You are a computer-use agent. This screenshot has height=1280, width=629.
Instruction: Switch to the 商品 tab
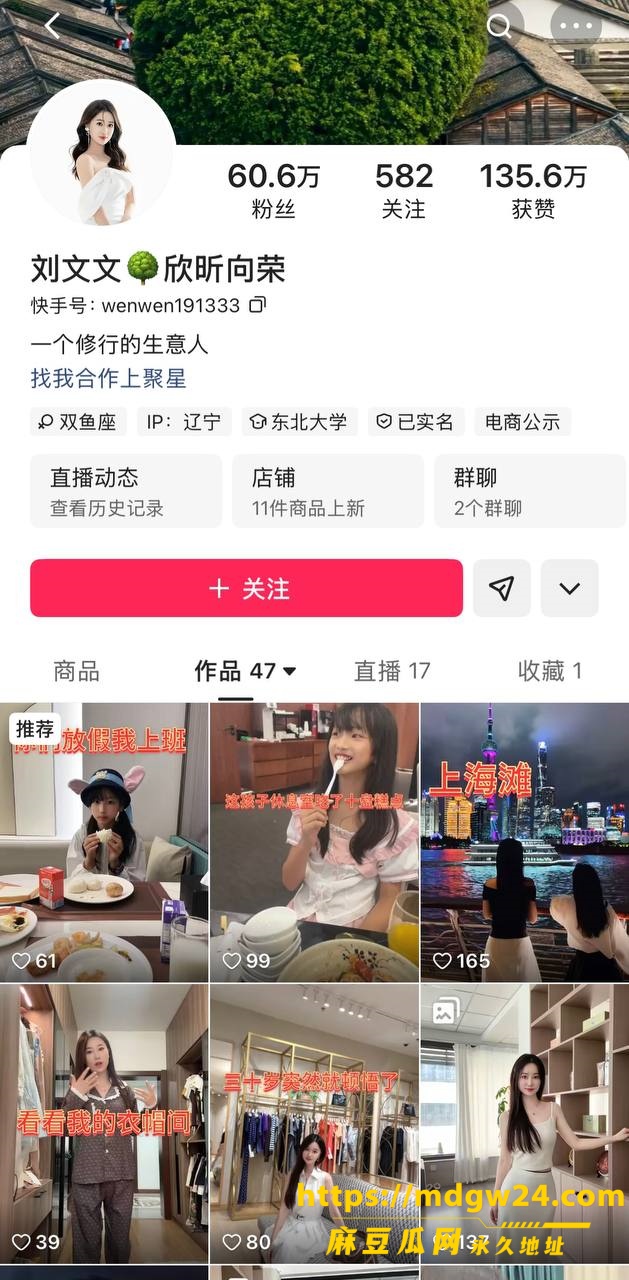[76, 671]
